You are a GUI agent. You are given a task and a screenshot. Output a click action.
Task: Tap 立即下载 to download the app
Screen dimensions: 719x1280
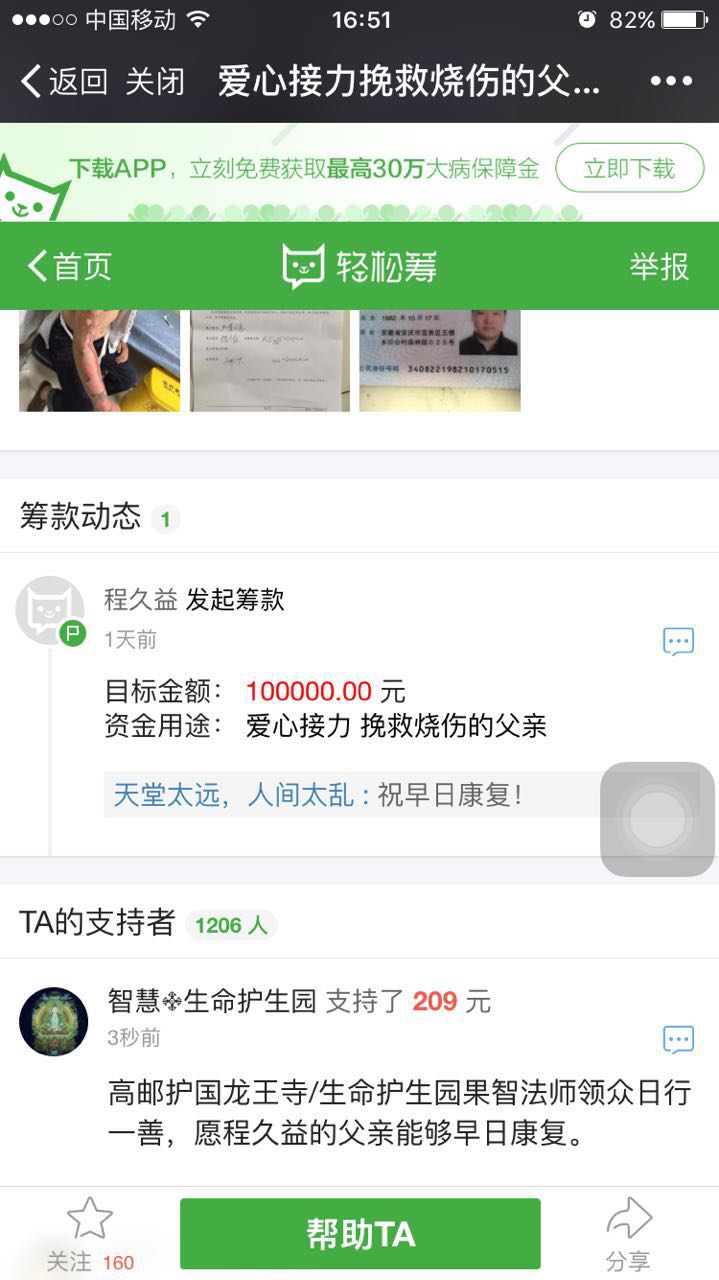[629, 168]
